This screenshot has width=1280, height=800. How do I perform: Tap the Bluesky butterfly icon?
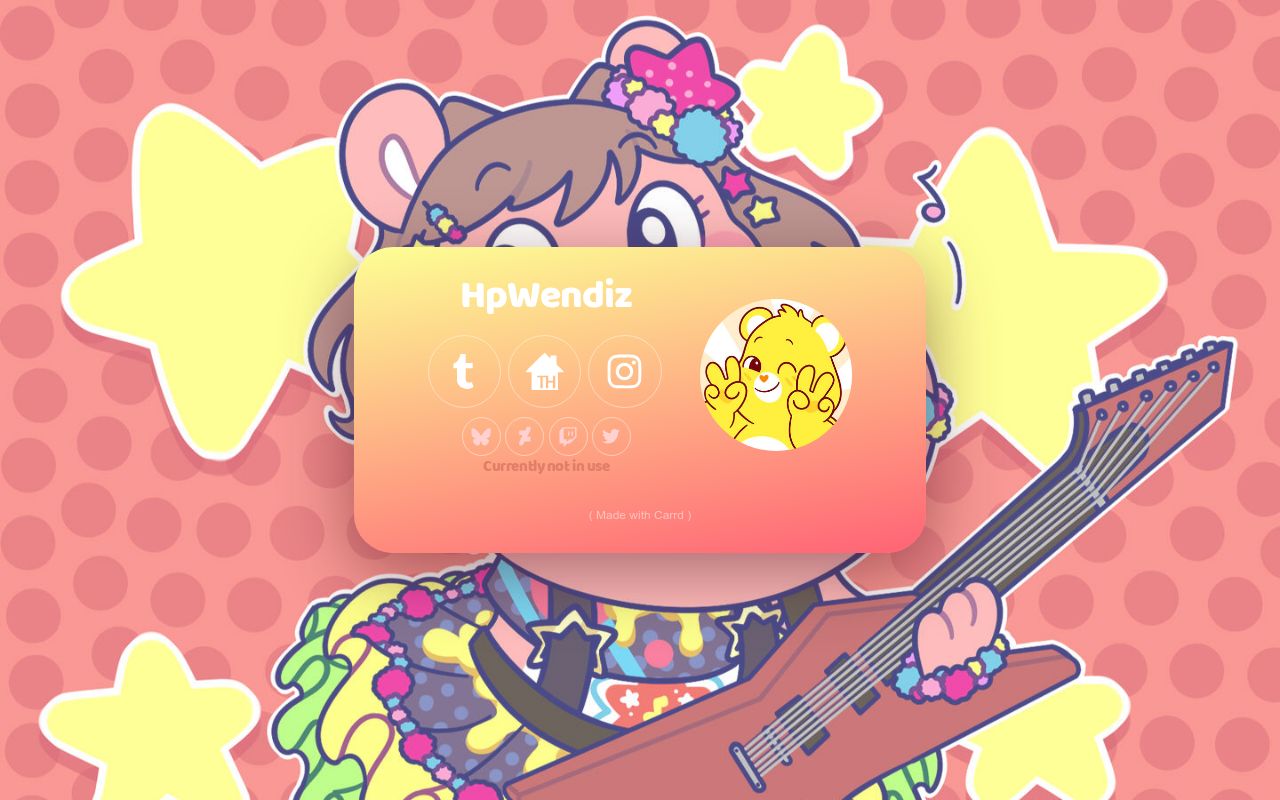click(481, 436)
